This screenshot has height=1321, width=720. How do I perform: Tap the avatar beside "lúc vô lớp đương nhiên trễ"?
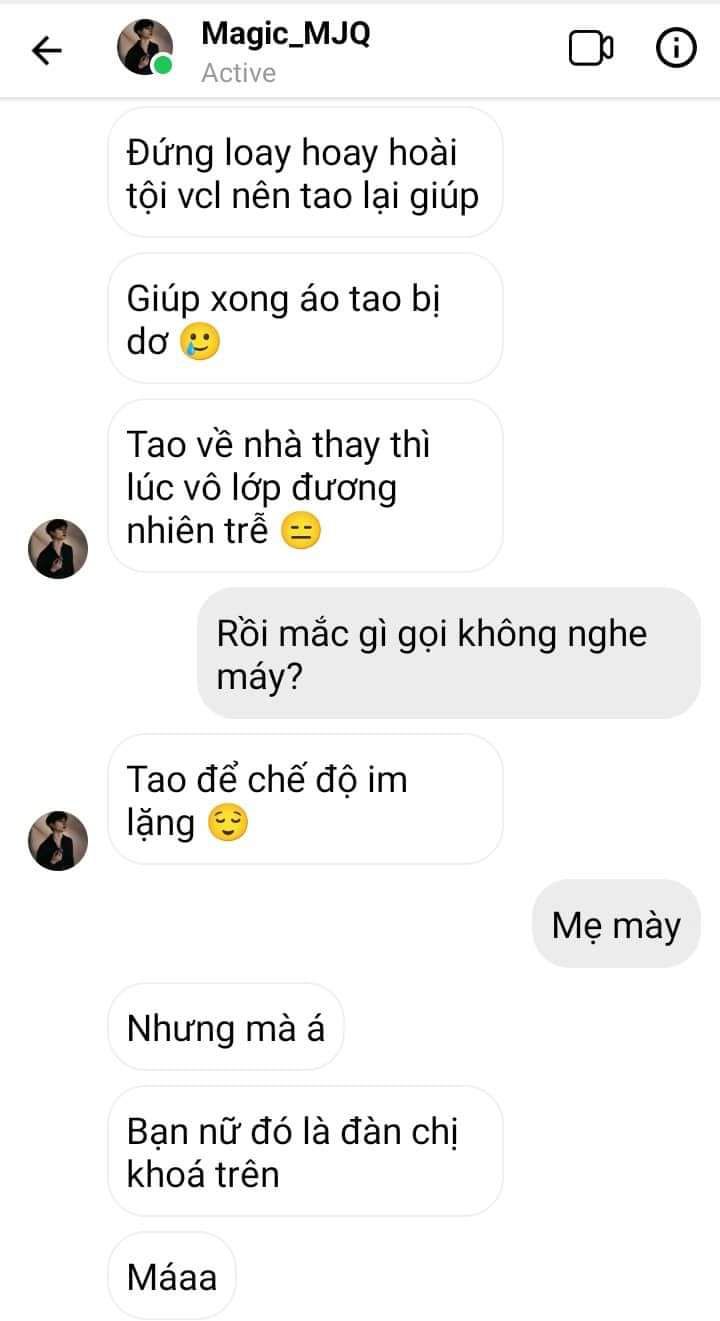(x=57, y=548)
